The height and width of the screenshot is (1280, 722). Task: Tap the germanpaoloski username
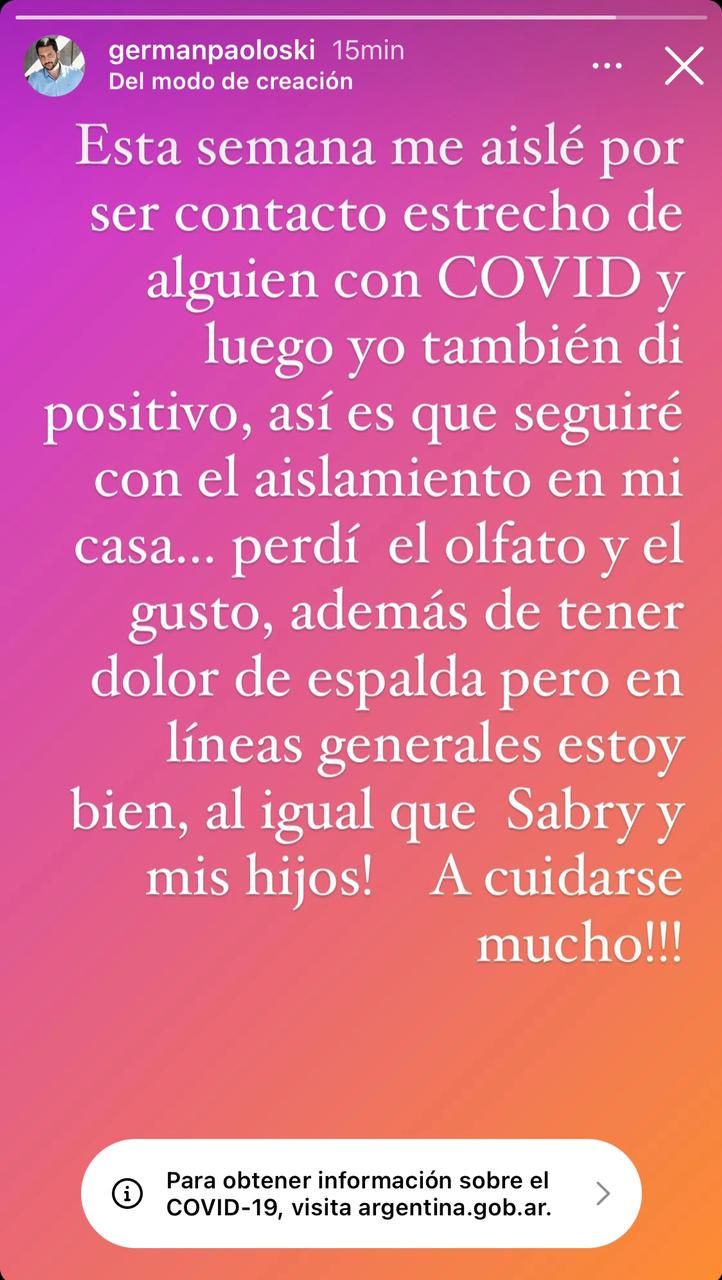click(210, 51)
